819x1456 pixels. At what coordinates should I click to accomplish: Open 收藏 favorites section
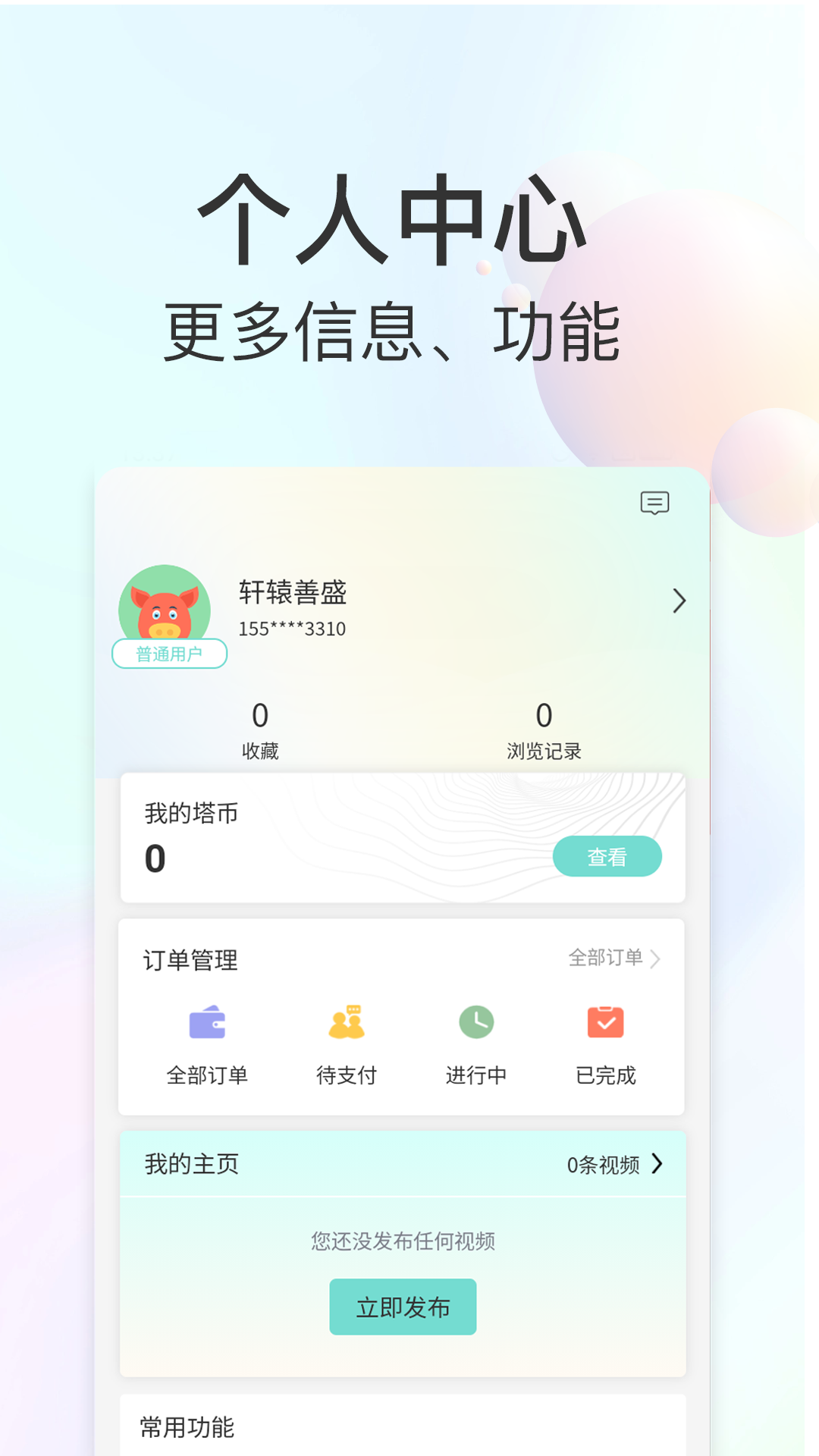(x=260, y=749)
